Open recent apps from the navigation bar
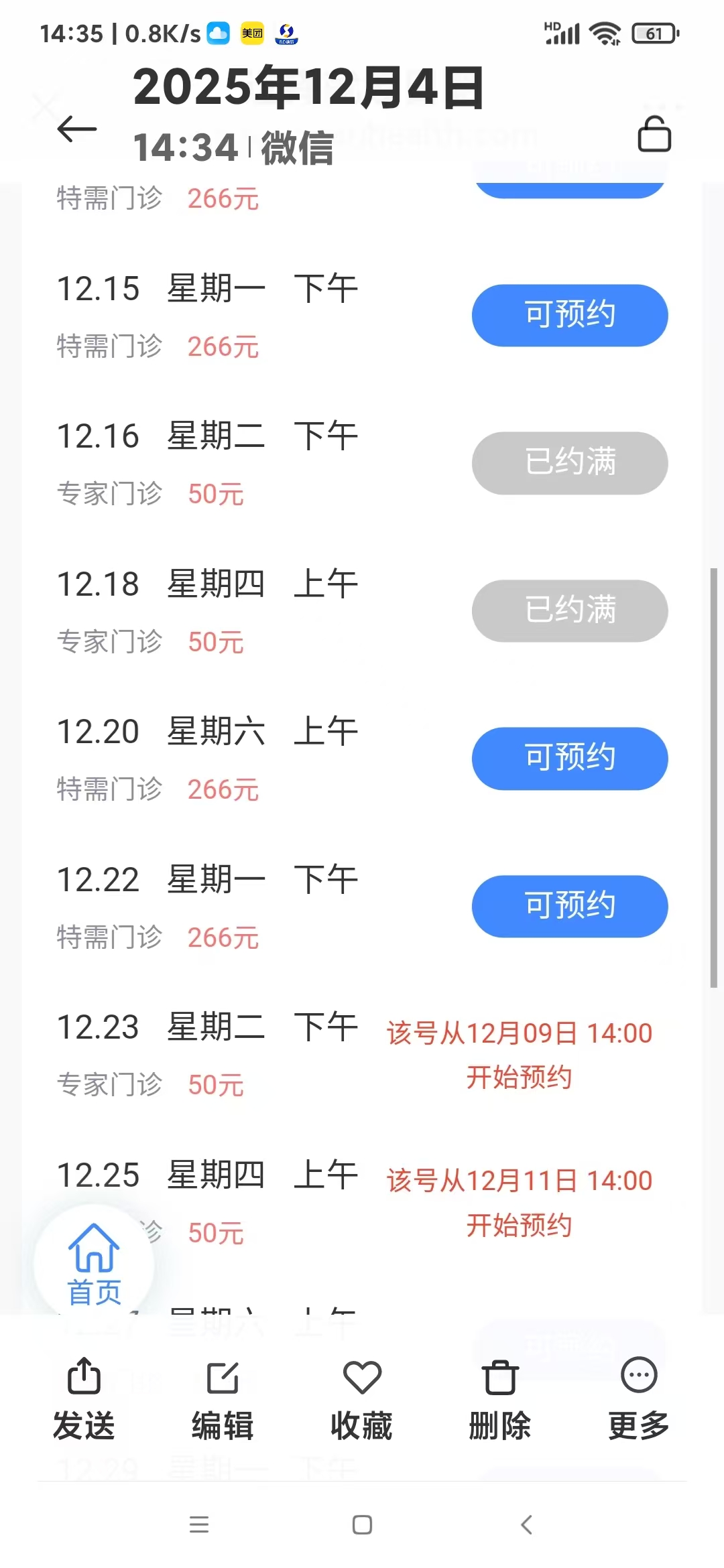 click(x=199, y=1525)
